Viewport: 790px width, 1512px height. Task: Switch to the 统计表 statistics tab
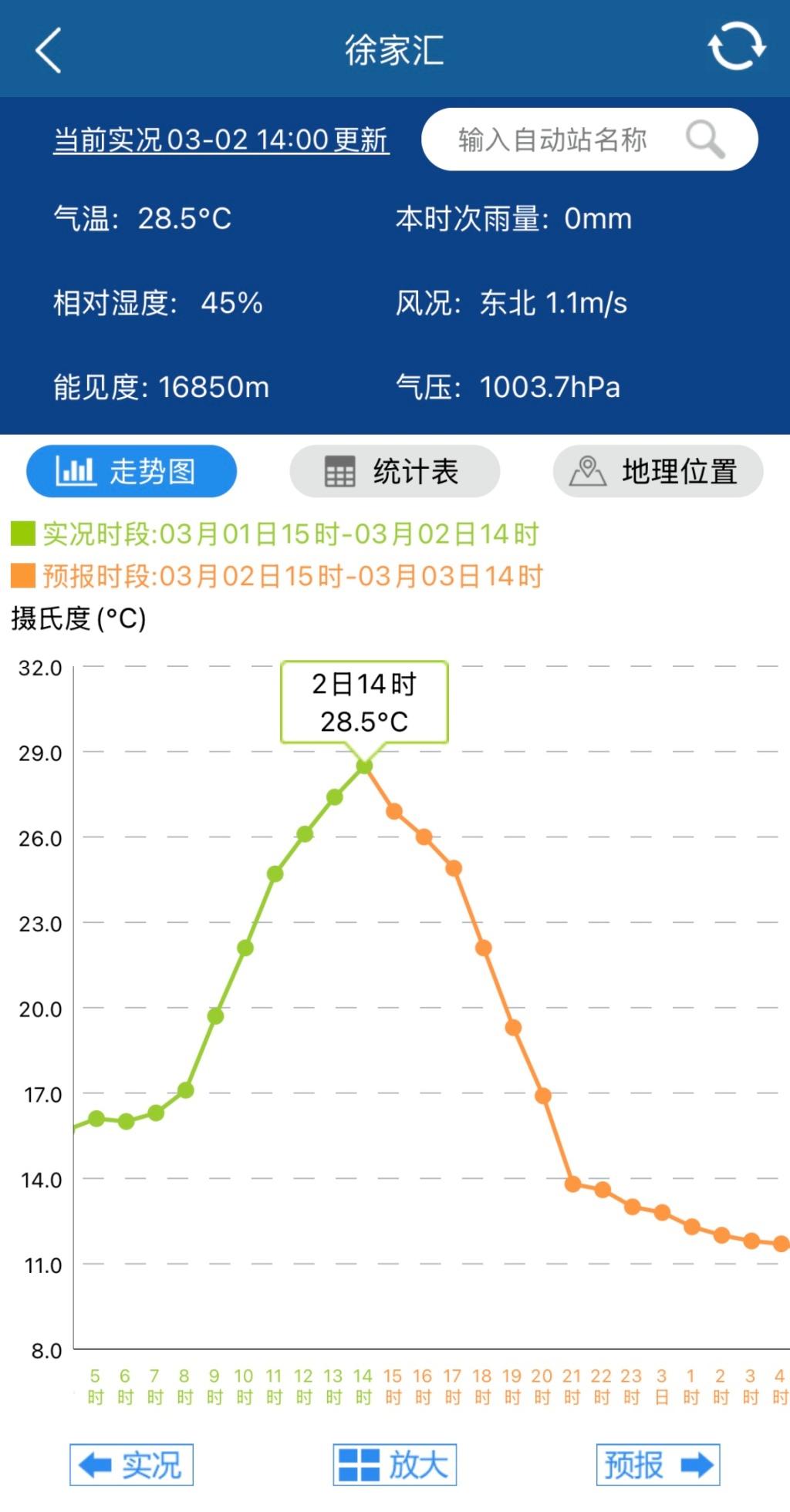pos(394,471)
